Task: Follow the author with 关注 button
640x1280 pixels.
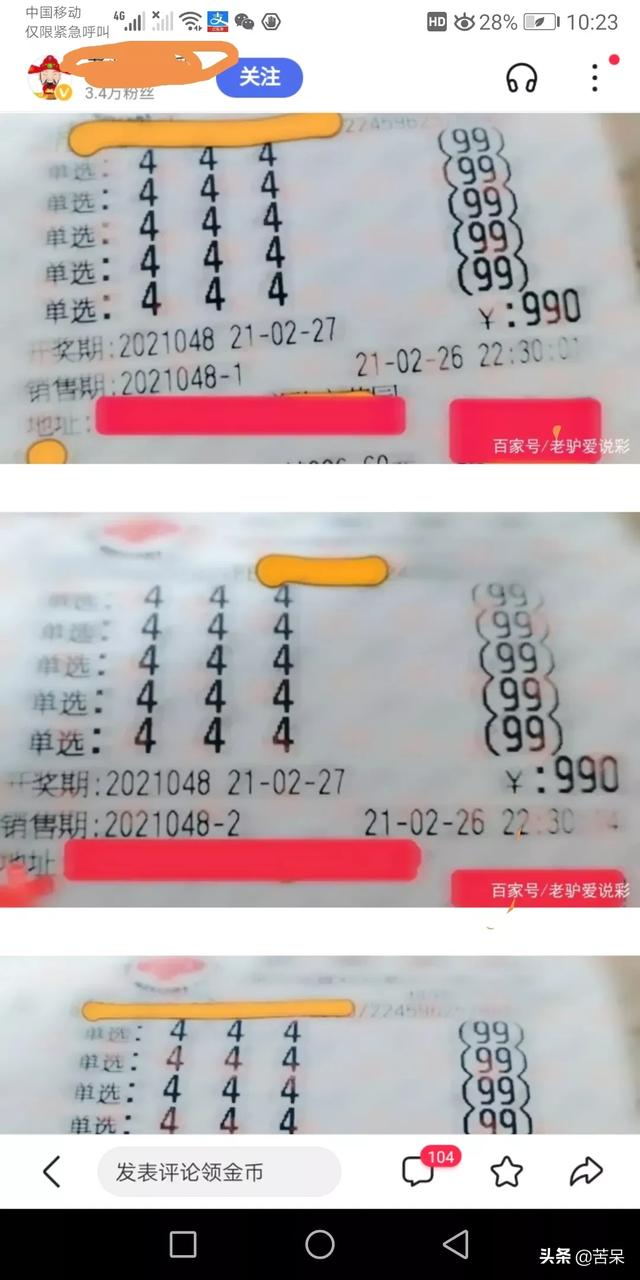Action: click(259, 77)
